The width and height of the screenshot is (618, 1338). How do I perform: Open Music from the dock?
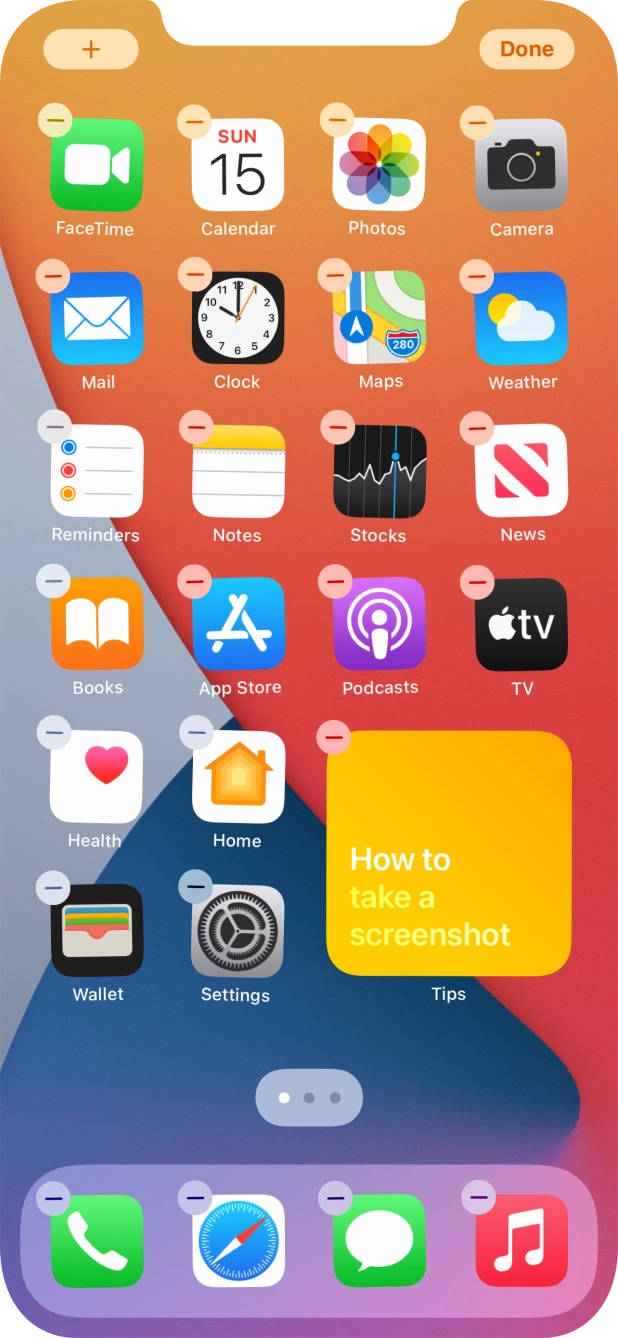[x=521, y=1241]
